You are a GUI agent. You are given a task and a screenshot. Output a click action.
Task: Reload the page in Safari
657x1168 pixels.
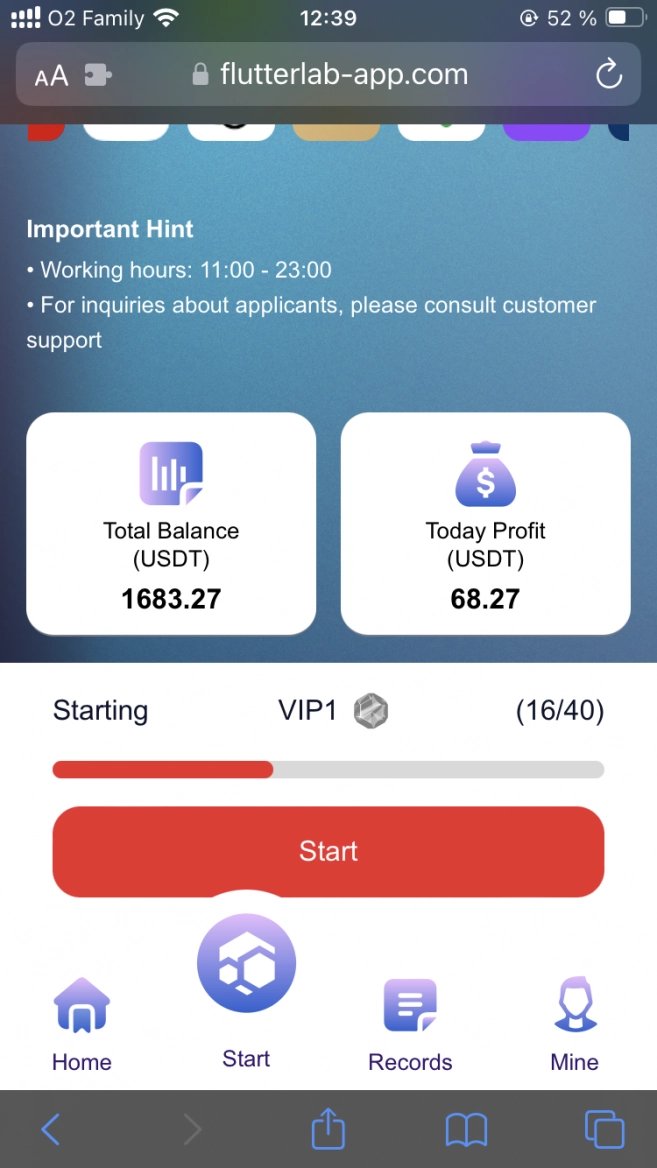[x=608, y=75]
